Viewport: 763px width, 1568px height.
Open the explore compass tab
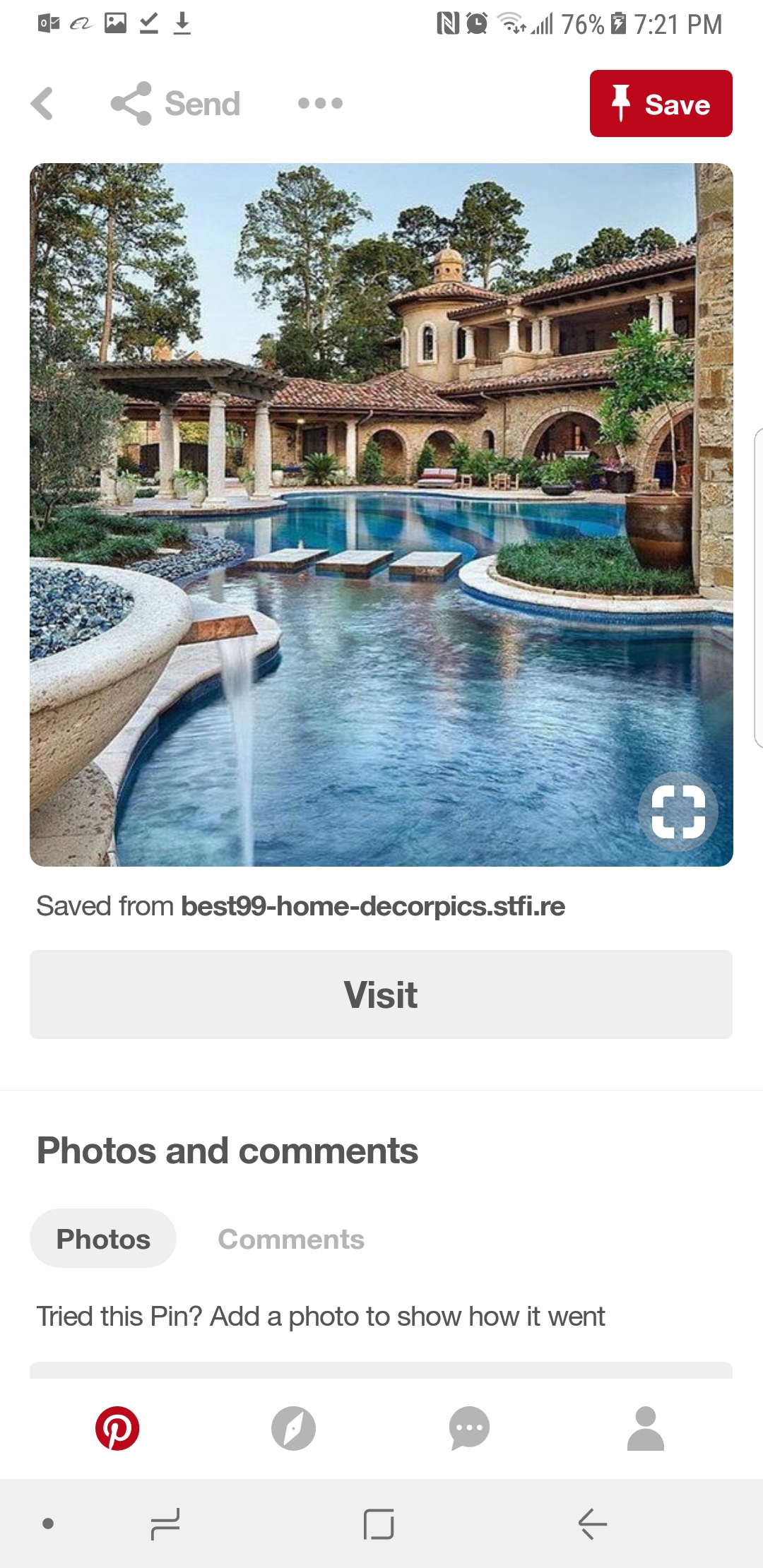point(293,1428)
